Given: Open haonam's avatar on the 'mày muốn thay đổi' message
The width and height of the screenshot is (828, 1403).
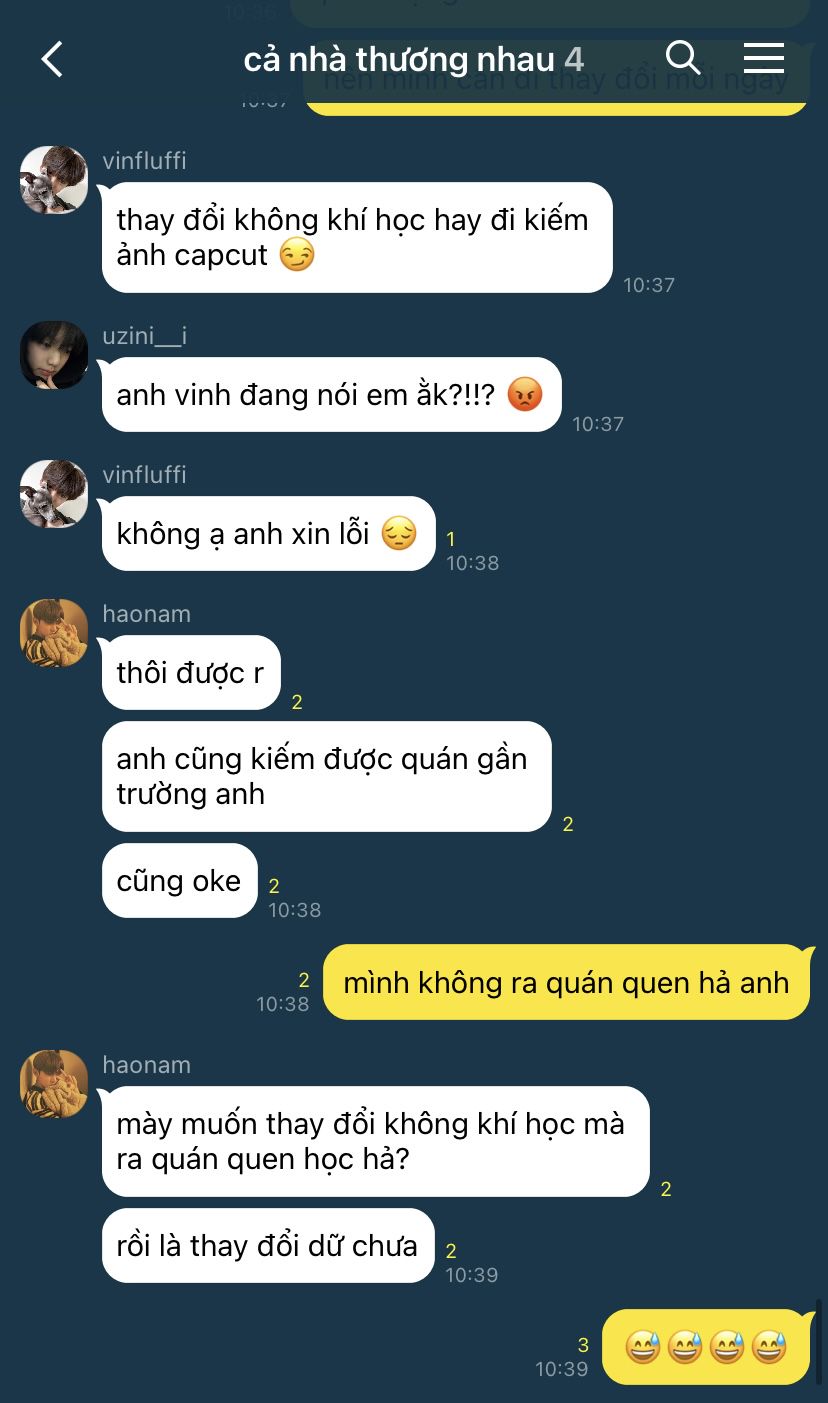Looking at the screenshot, I should coord(54,1084).
